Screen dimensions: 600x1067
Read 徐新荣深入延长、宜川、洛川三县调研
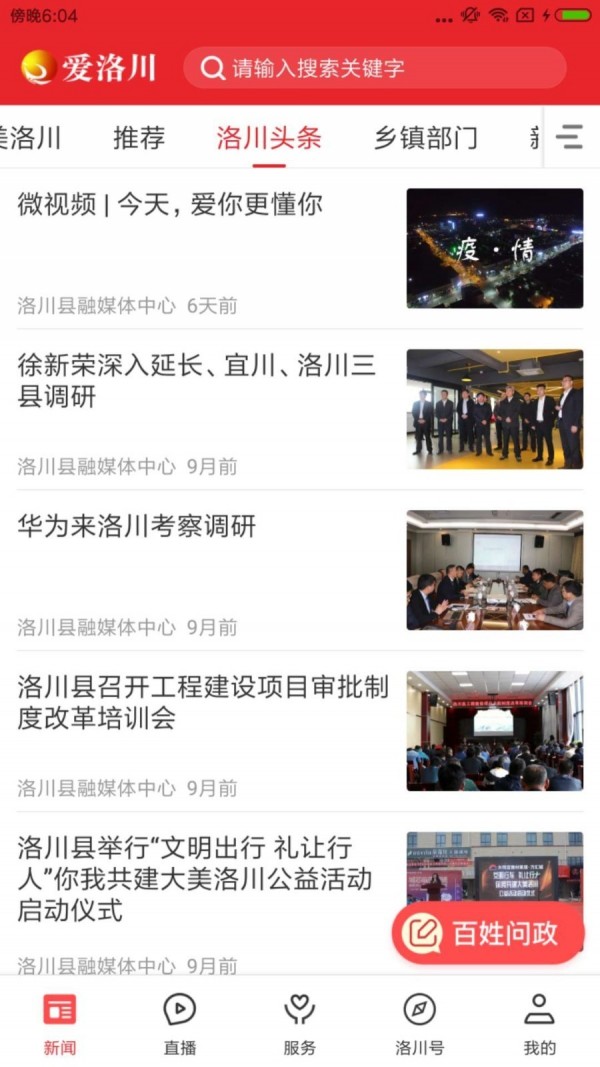[197, 381]
